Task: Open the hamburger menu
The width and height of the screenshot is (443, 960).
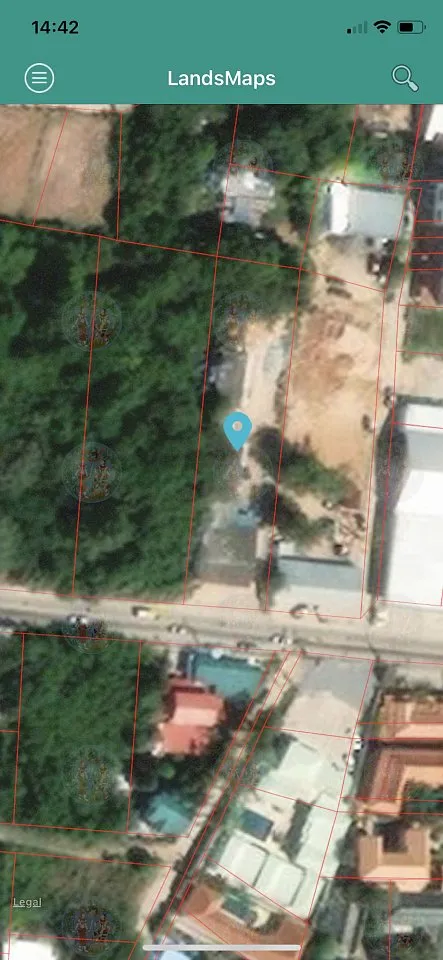Action: coord(39,78)
